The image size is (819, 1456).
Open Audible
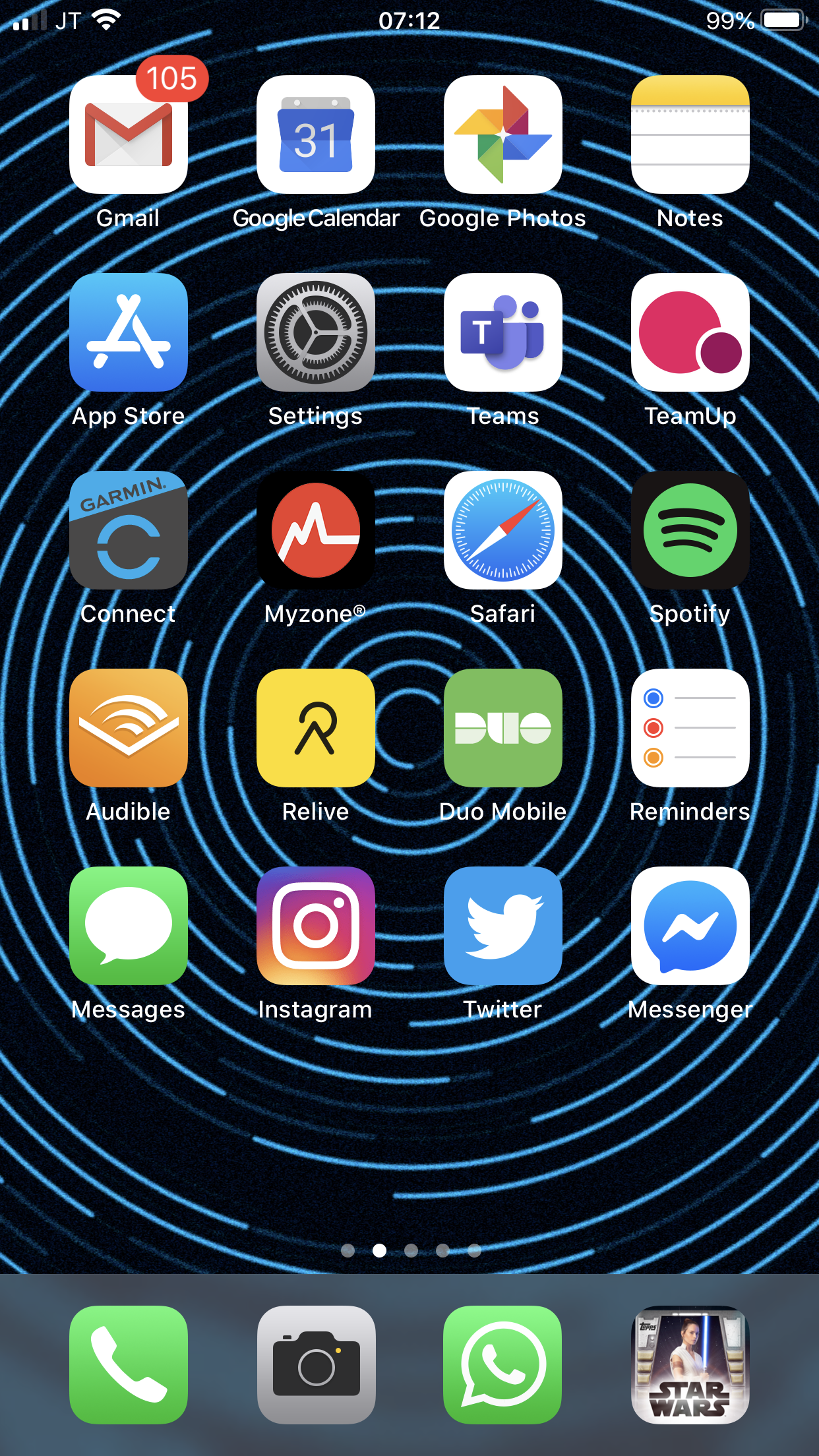point(129,728)
